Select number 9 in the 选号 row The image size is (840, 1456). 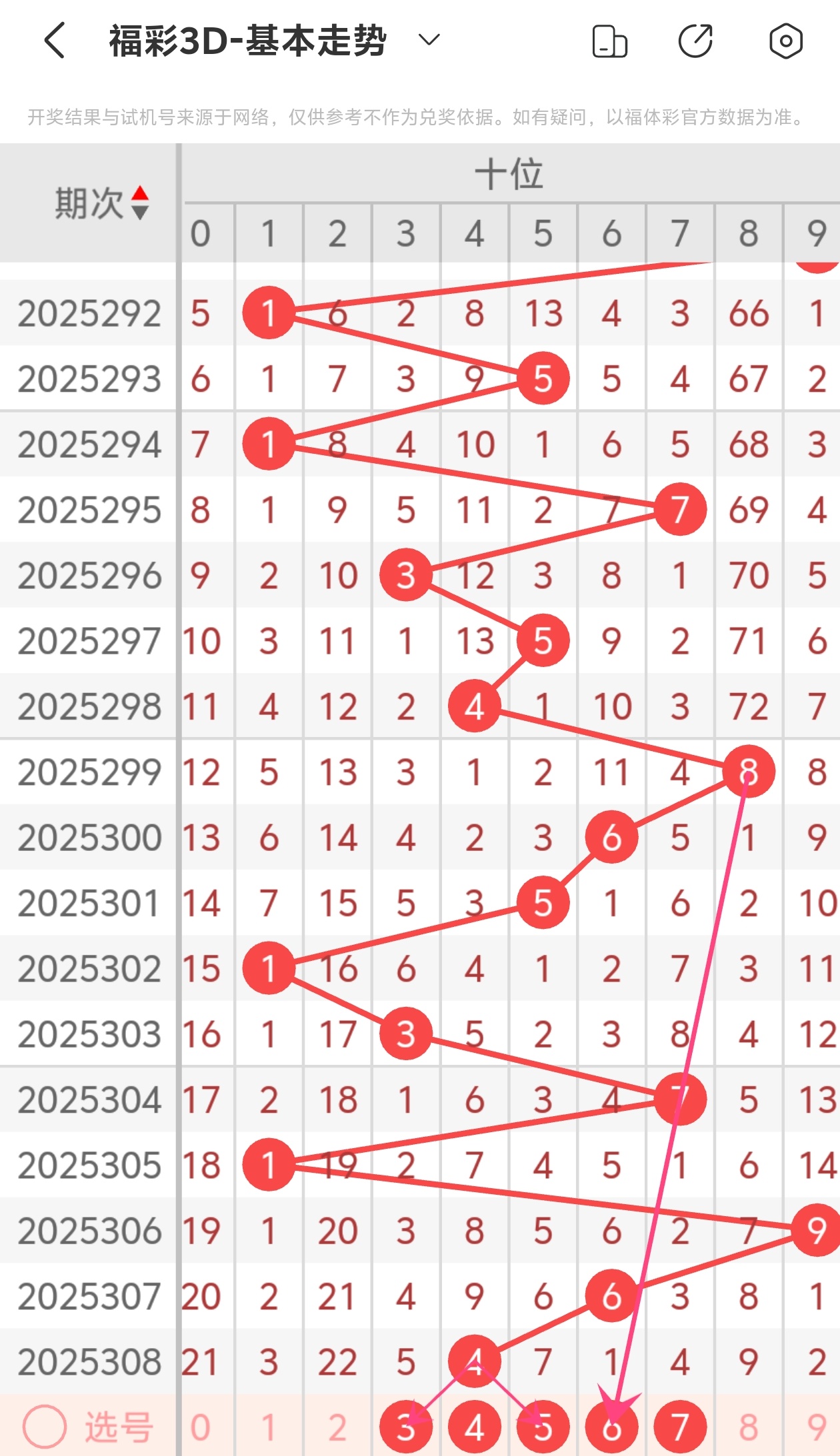click(x=815, y=1427)
